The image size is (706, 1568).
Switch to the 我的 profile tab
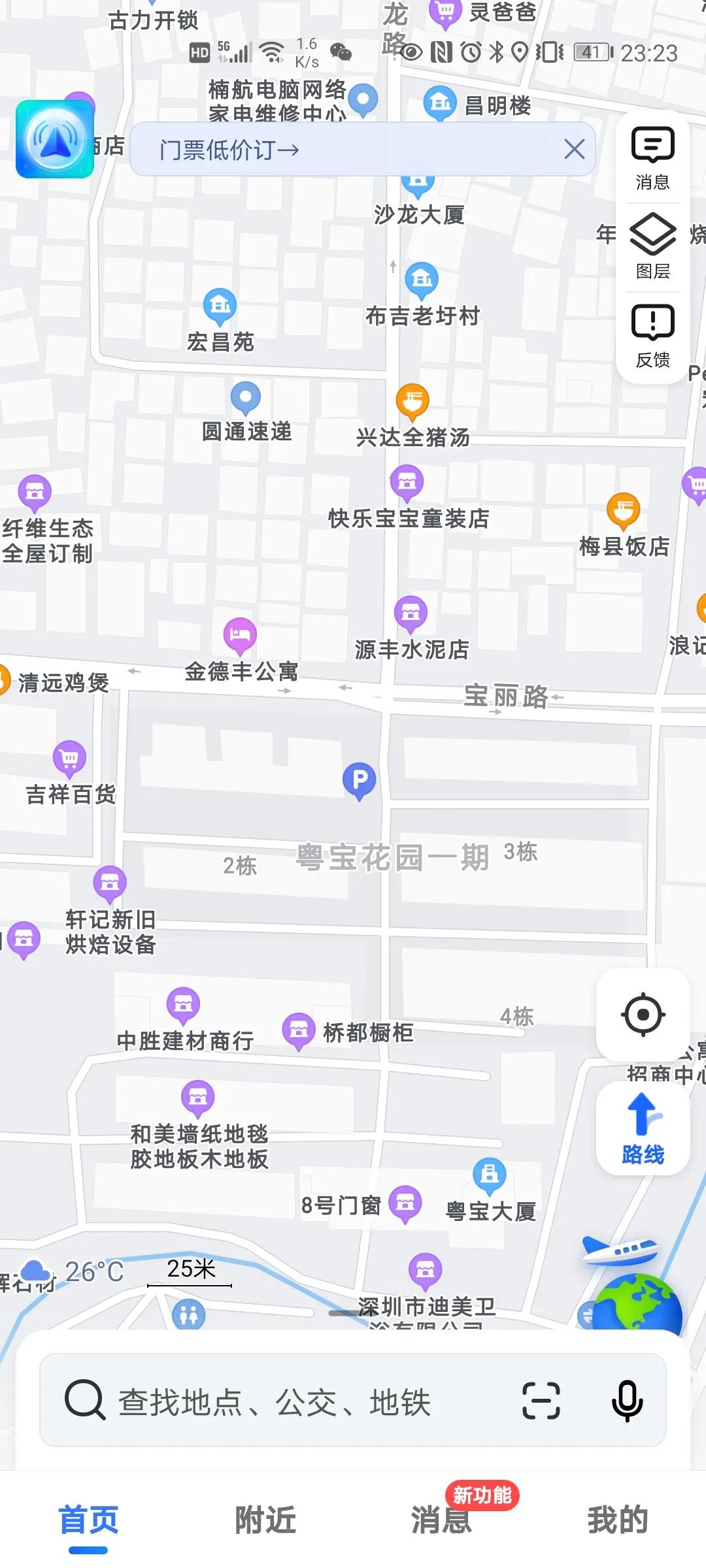point(617,1520)
